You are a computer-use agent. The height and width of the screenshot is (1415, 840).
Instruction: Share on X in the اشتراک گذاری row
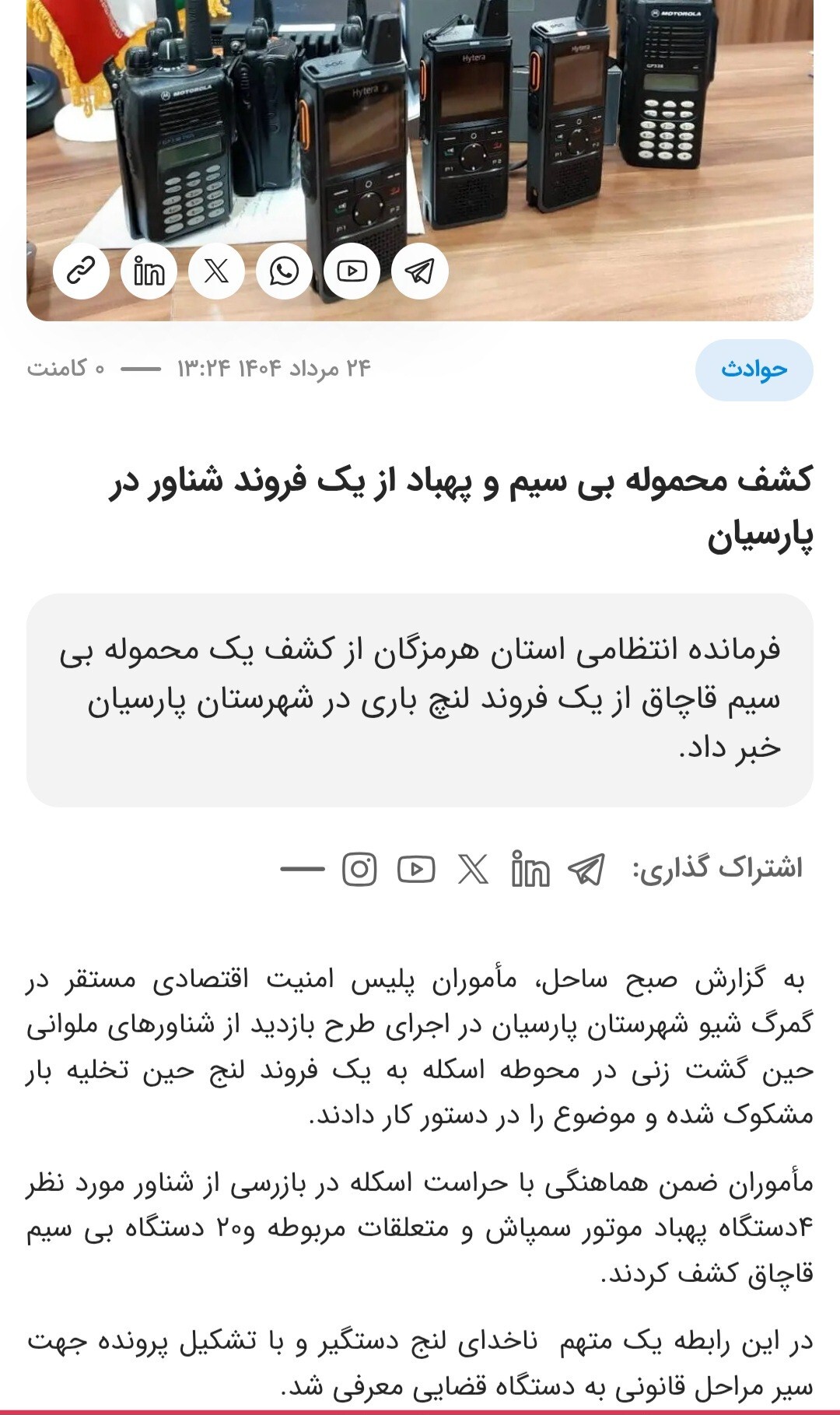click(x=473, y=869)
